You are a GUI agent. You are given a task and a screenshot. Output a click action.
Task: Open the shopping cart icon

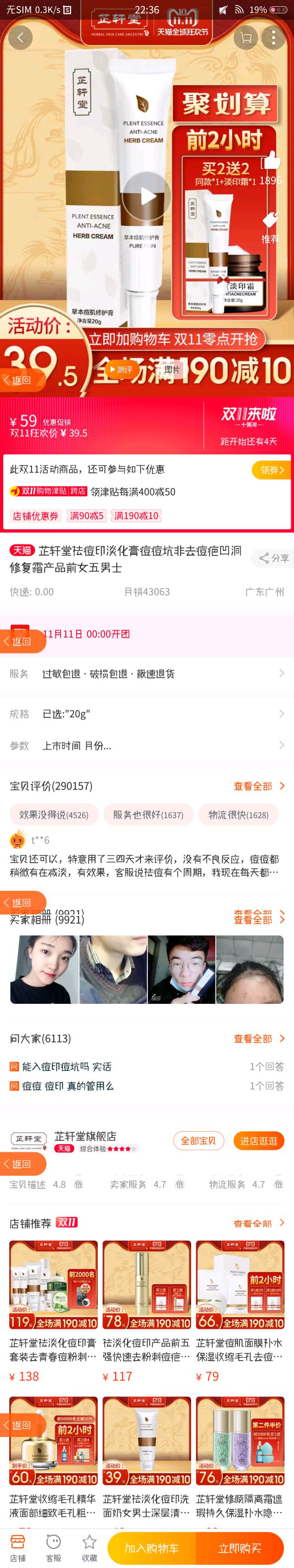coord(246,38)
